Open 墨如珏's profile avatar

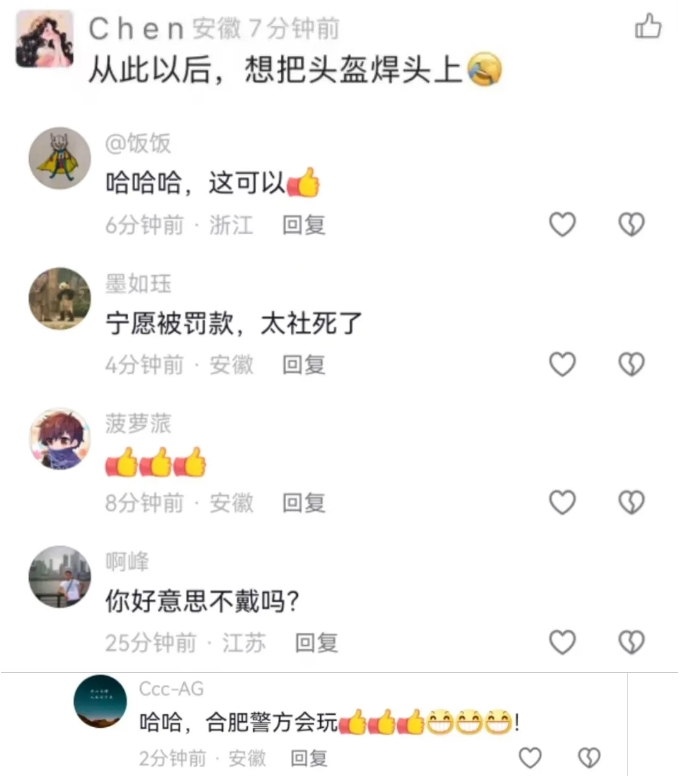point(60,298)
